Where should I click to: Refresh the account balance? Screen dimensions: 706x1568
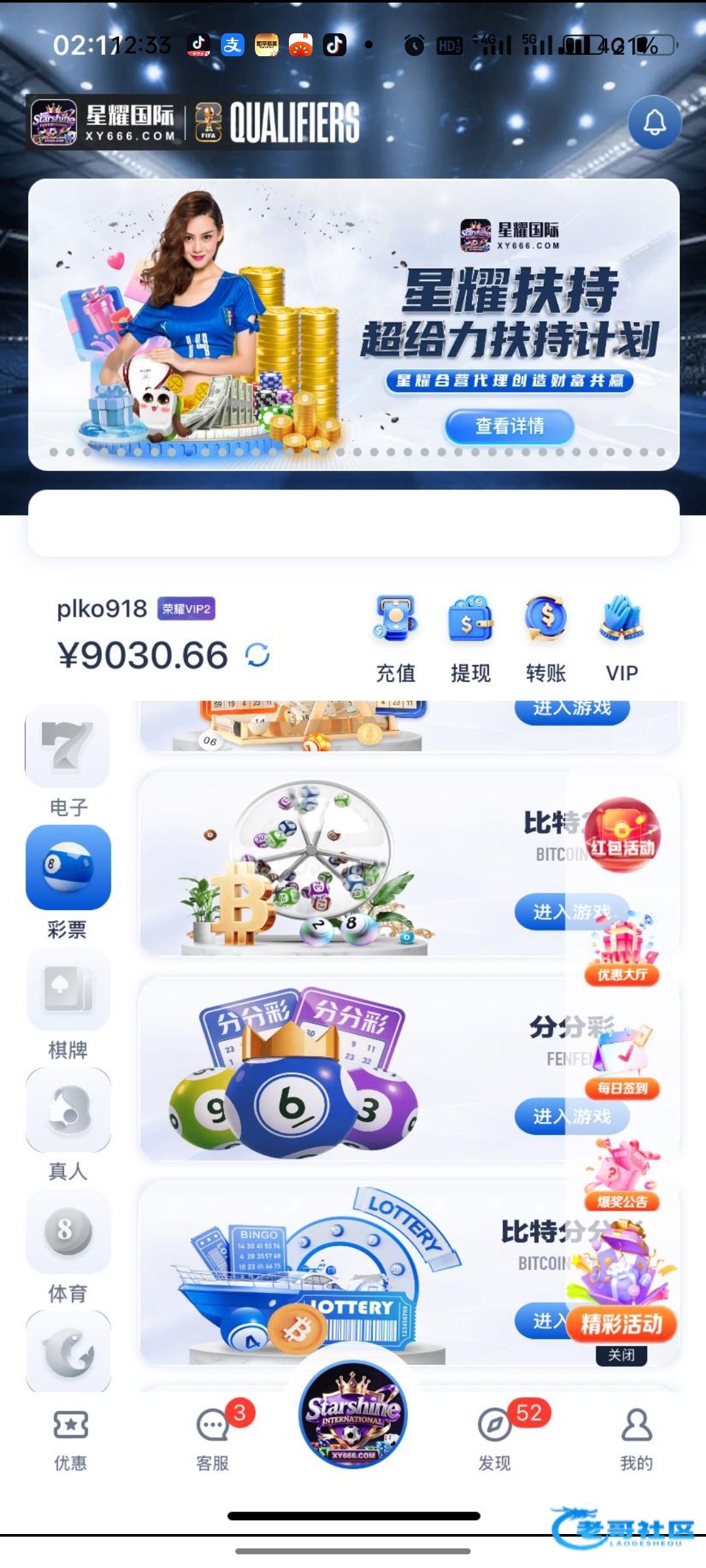click(x=258, y=655)
